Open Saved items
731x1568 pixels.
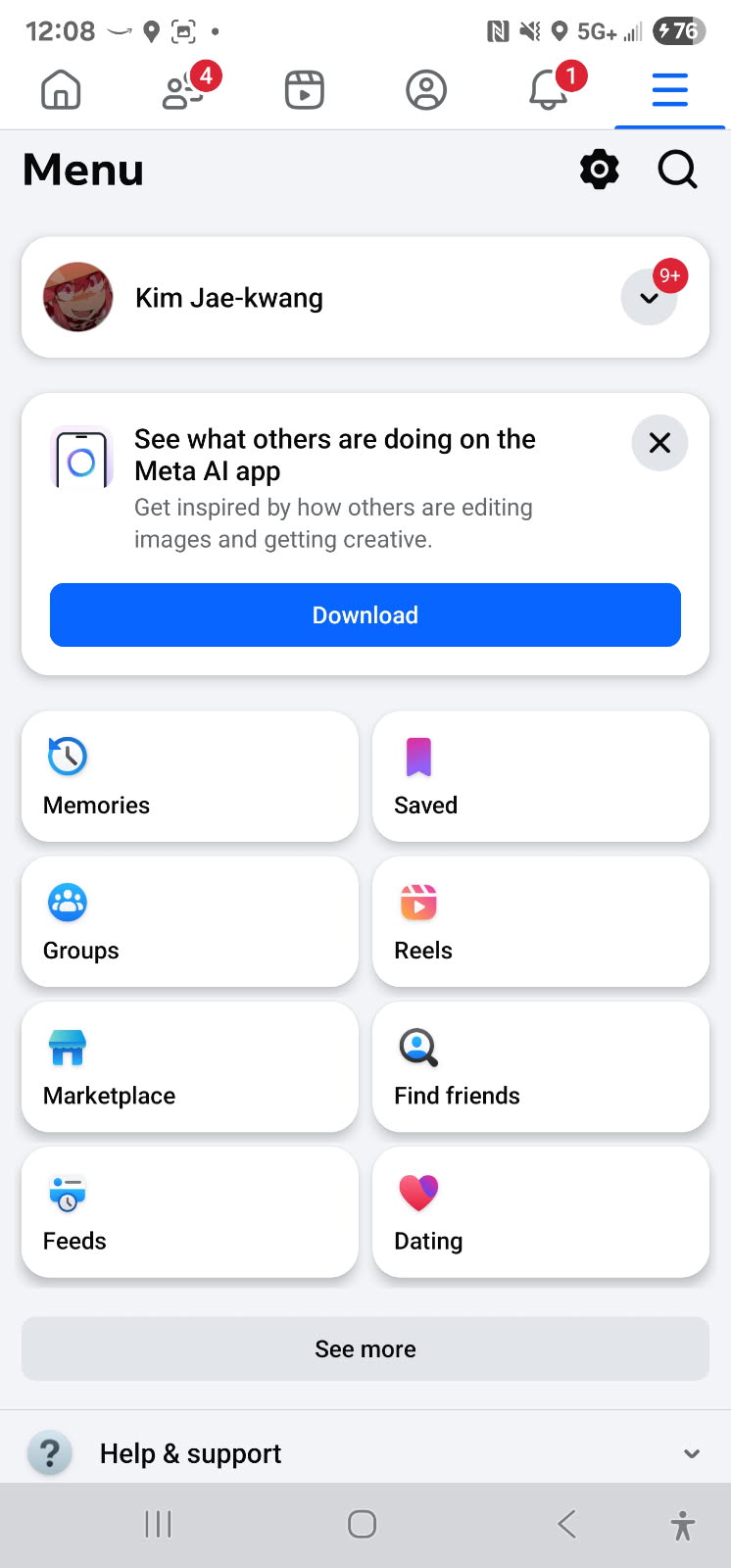541,776
